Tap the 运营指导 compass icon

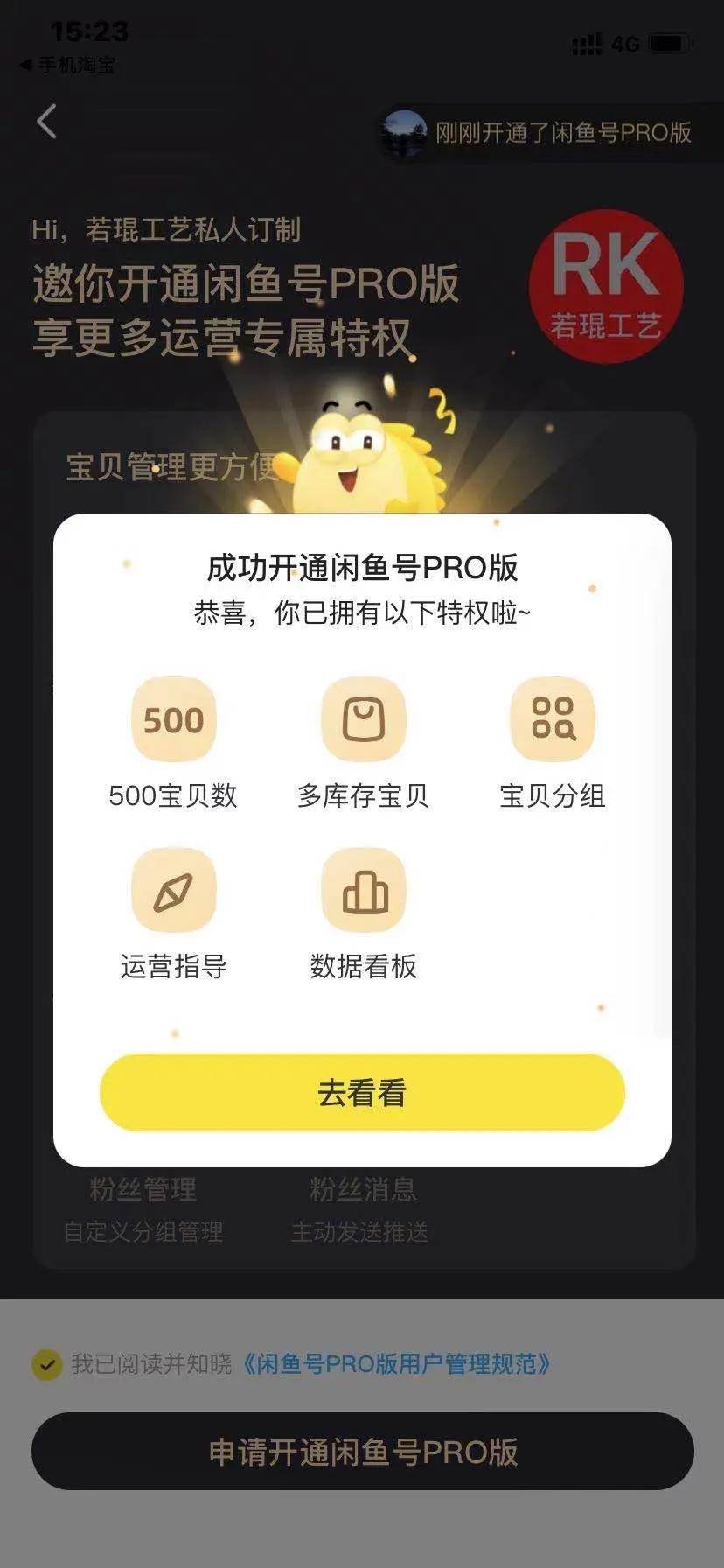[x=173, y=889]
